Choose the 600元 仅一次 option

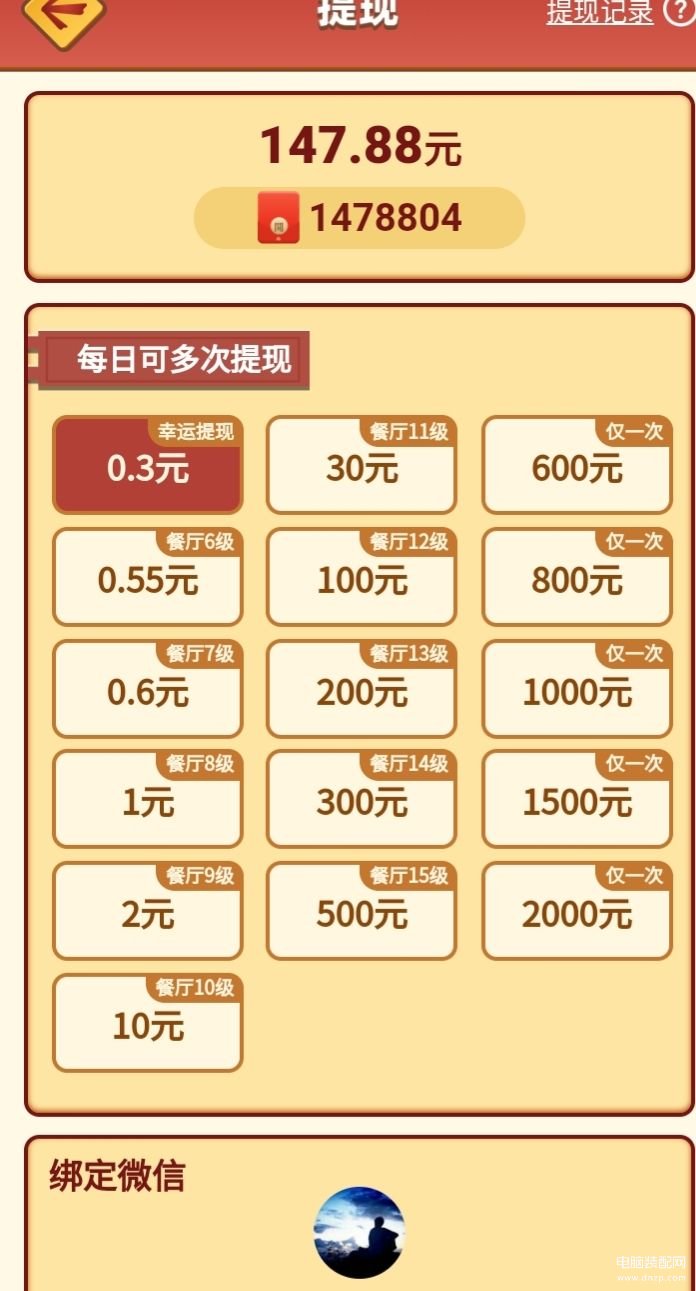(x=577, y=466)
